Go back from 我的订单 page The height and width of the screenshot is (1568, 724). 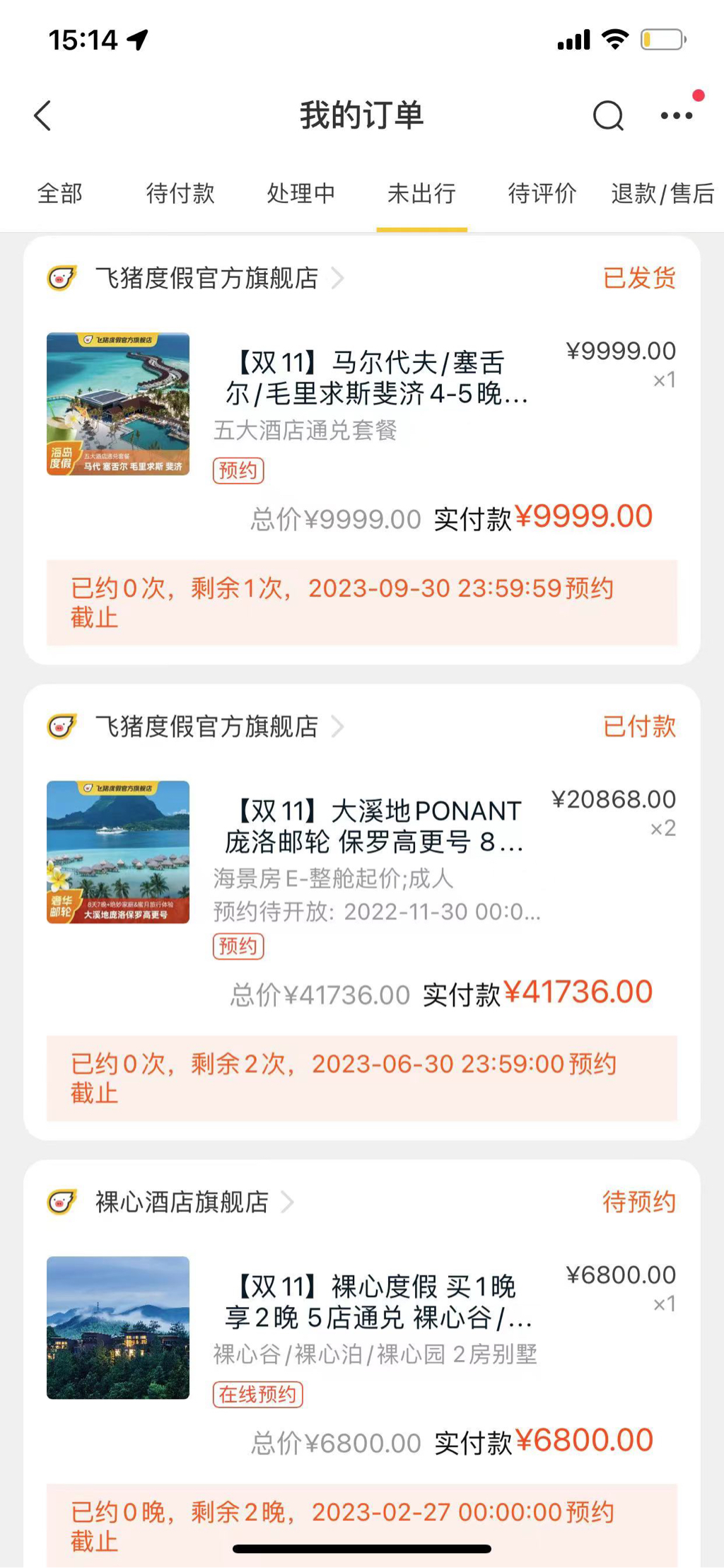(x=43, y=115)
